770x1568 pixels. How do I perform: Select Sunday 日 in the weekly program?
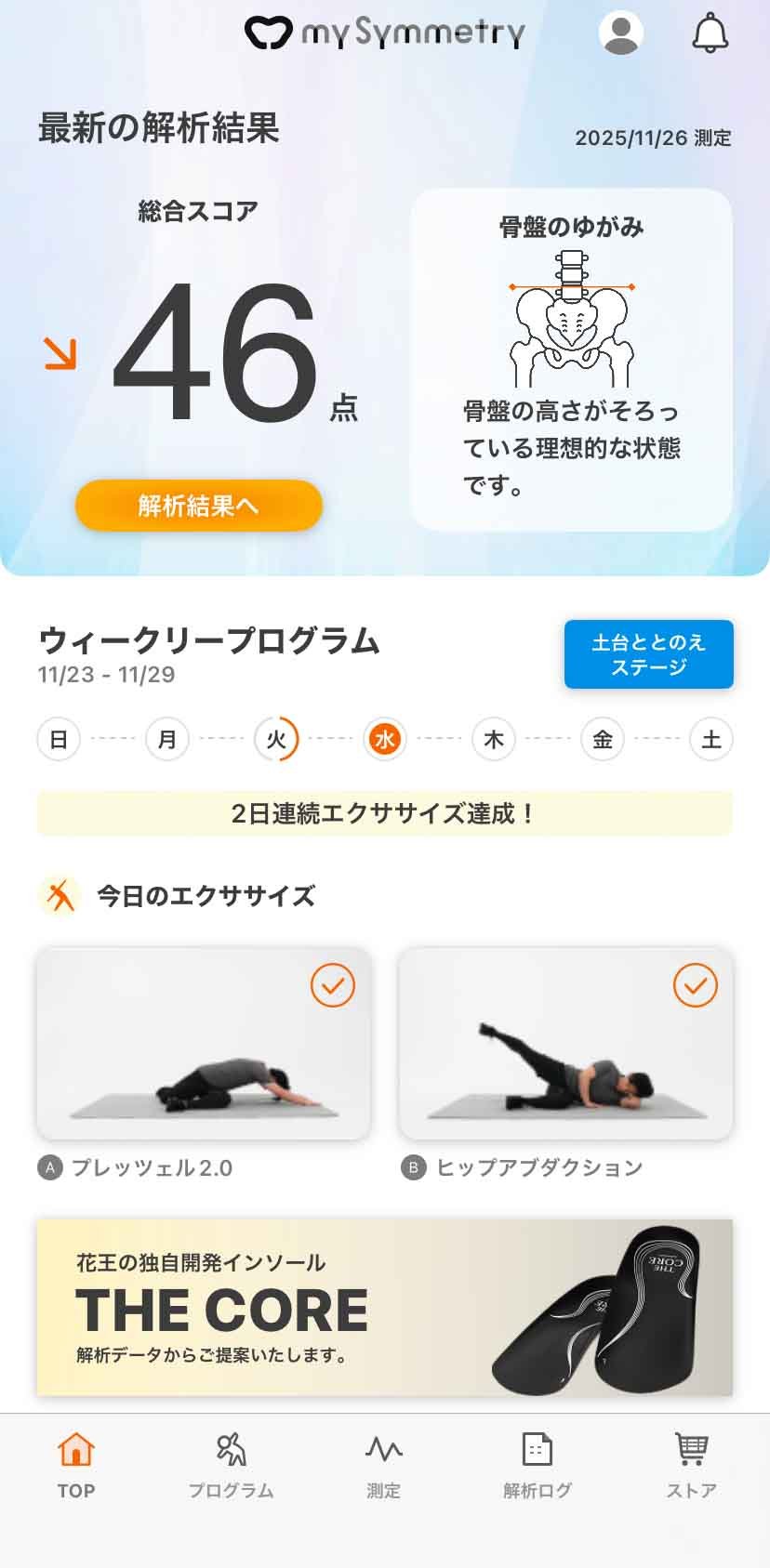59,740
